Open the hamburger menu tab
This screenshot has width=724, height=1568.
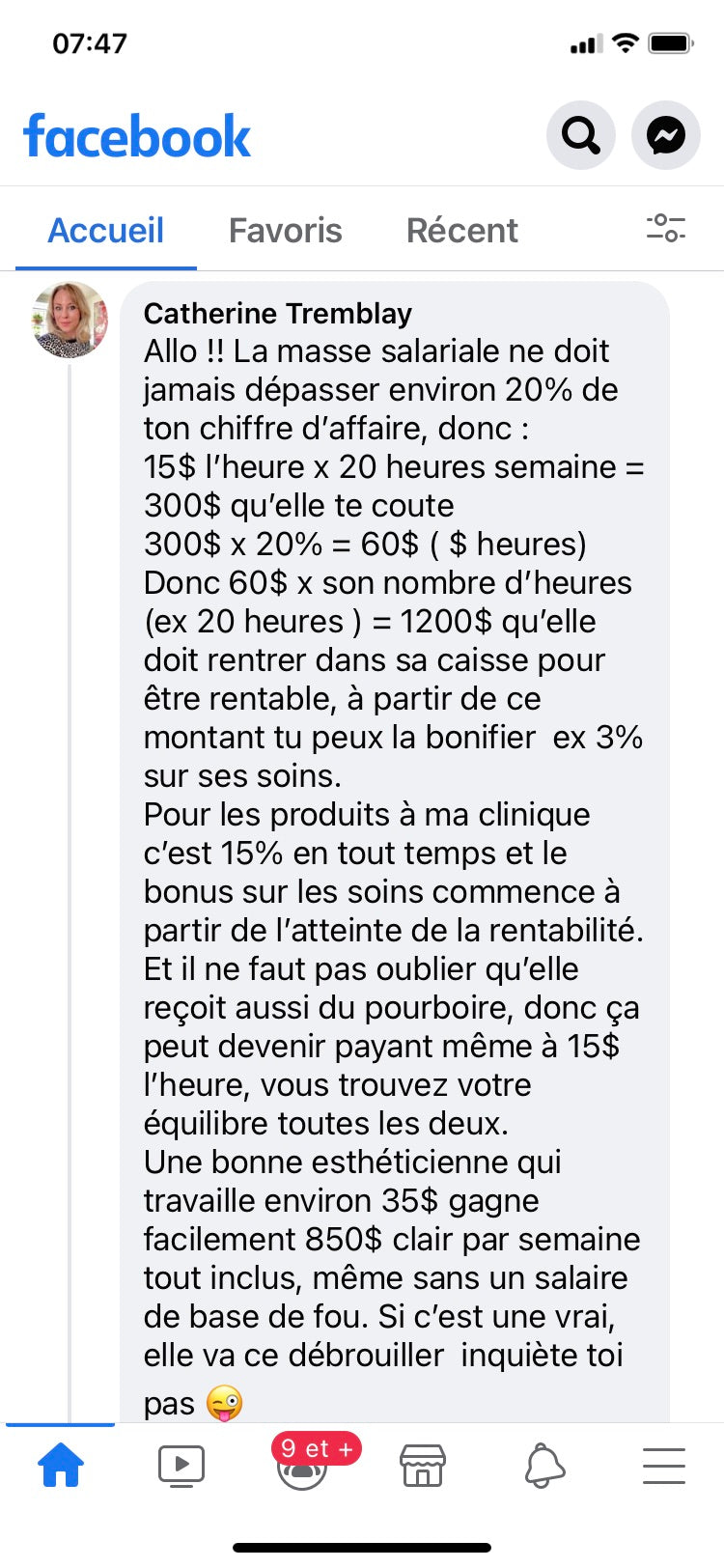(664, 1466)
